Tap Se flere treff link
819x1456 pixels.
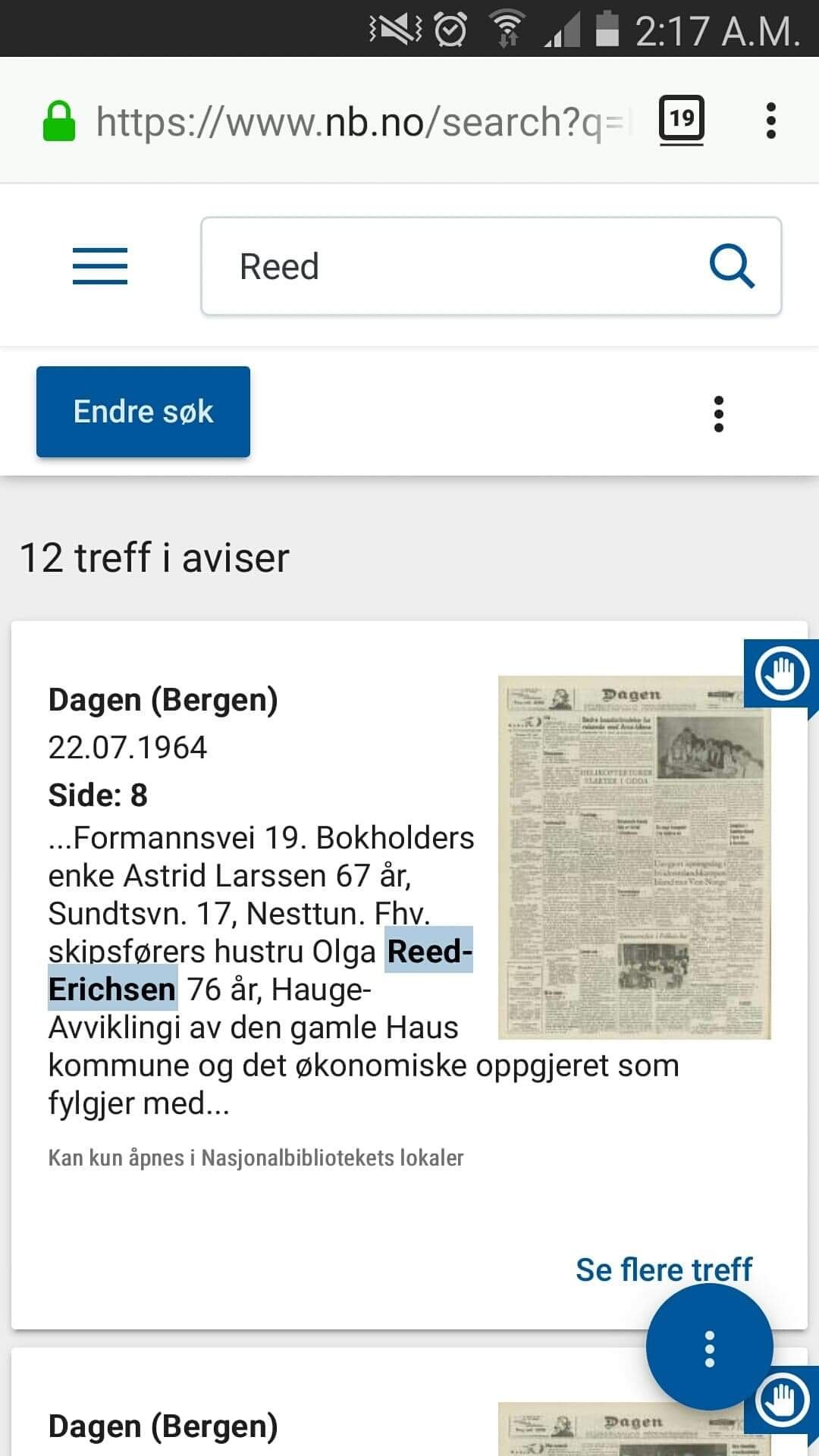[664, 1269]
